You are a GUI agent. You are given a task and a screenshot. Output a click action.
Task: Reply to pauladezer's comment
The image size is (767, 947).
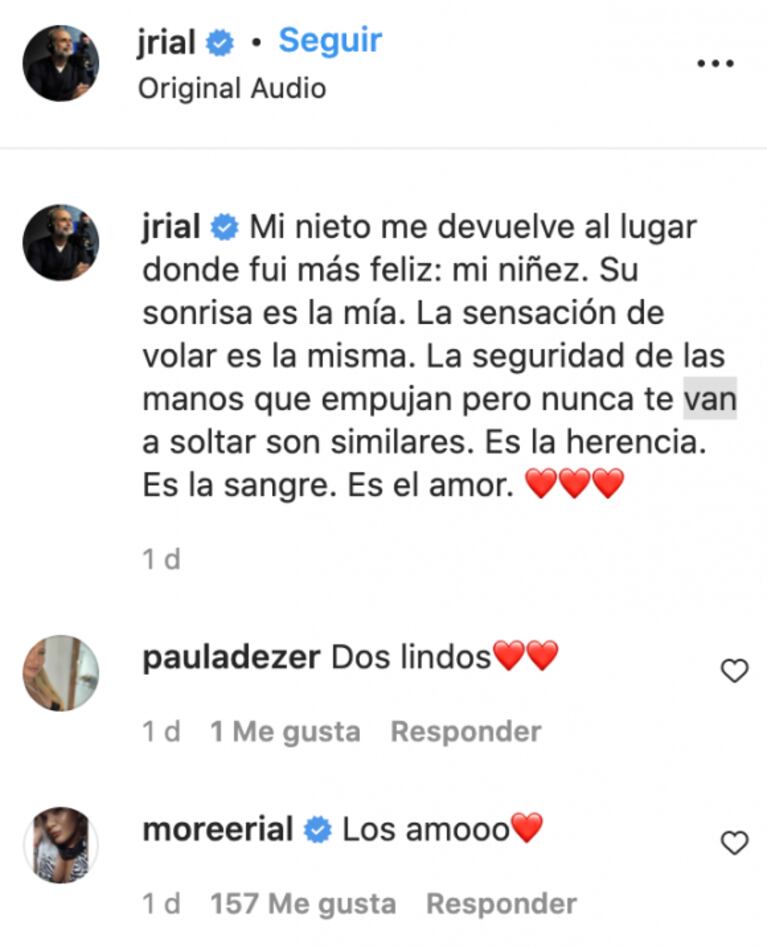465,732
